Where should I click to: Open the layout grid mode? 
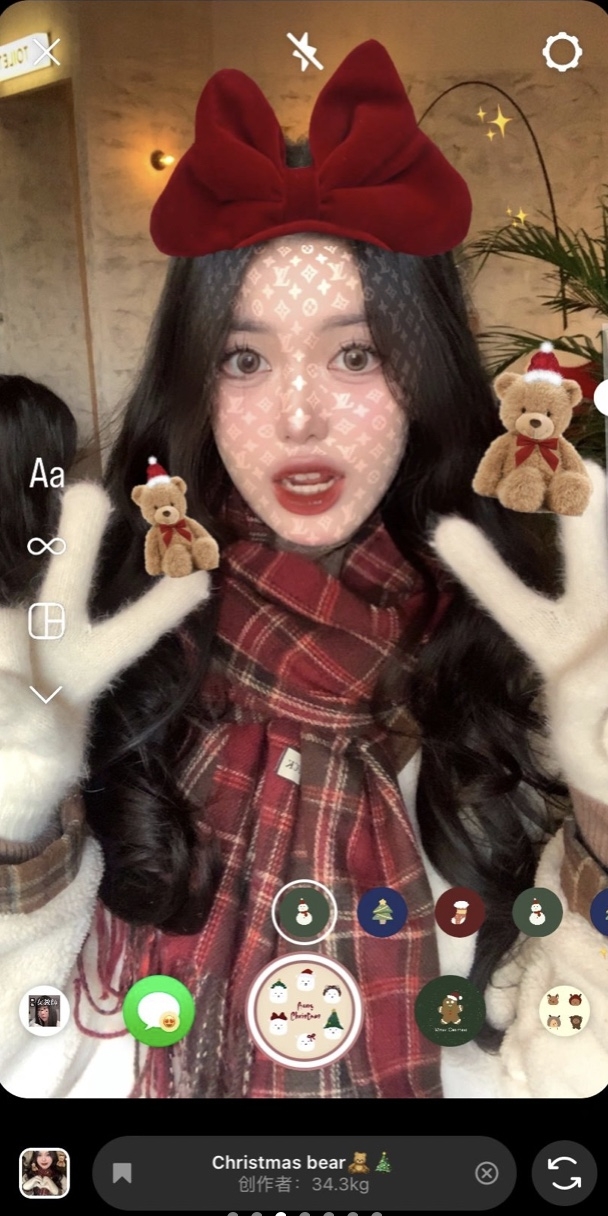47,621
